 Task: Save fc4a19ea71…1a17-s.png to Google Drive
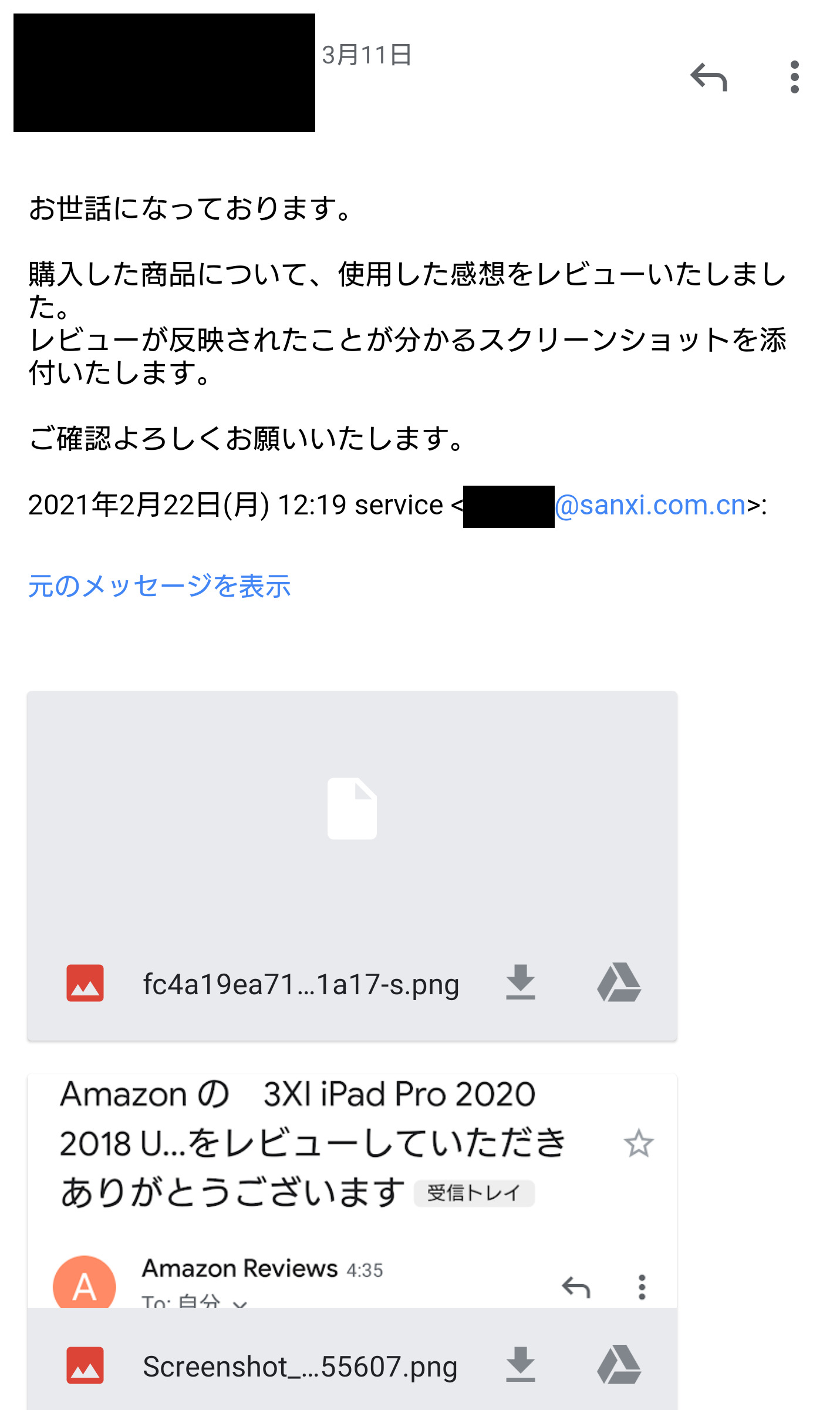coord(619,982)
